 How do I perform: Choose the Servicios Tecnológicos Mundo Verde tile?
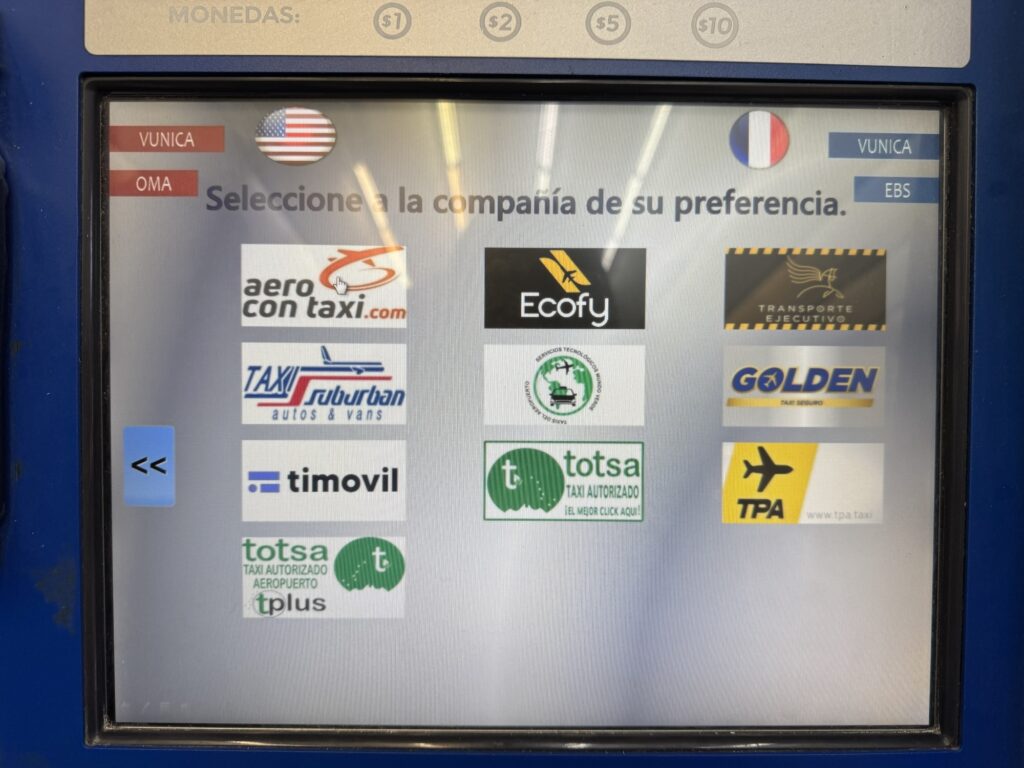pyautogui.click(x=564, y=385)
